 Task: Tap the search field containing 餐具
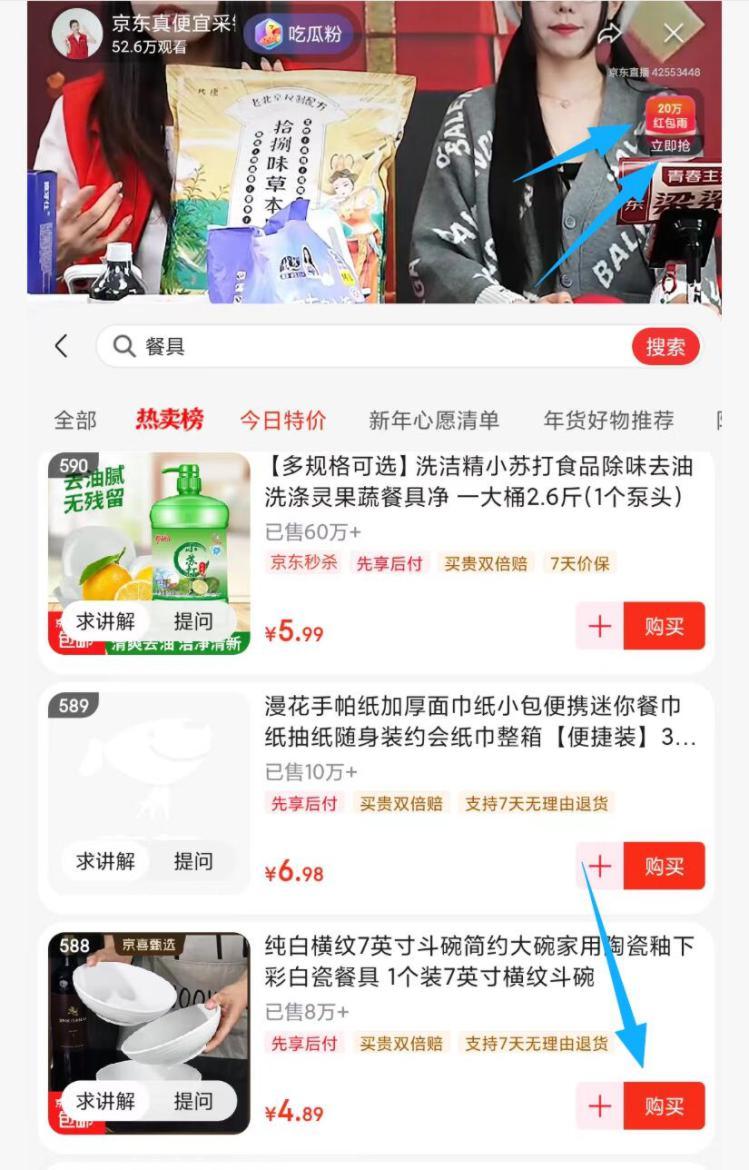380,346
